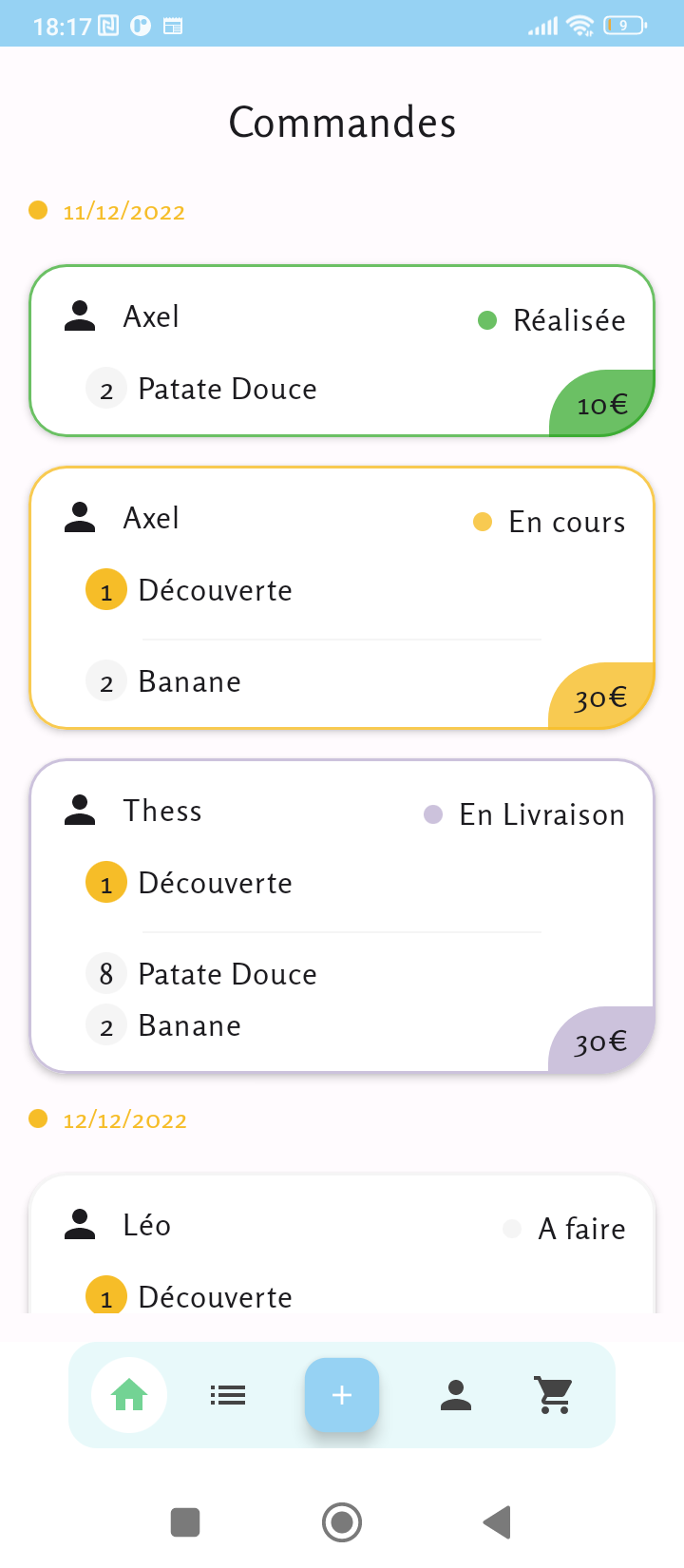Click the 10€ price badge on Axel's order

click(x=601, y=405)
